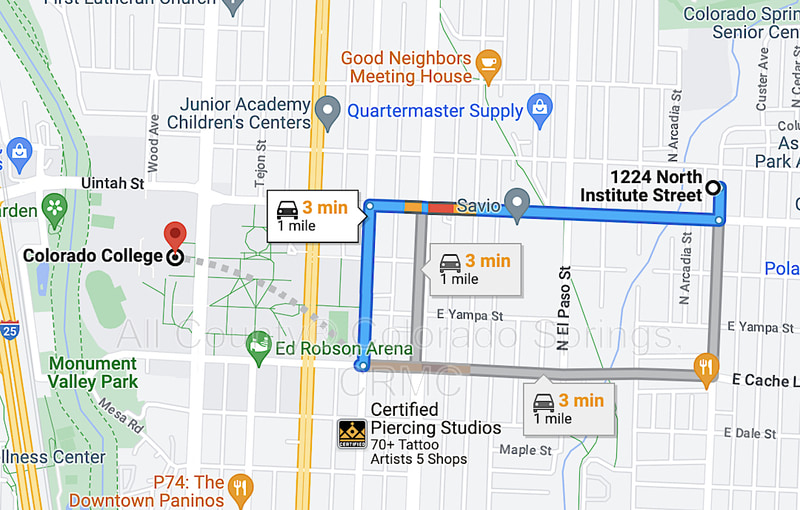Open Certified Piercing Studios ad pin
The height and width of the screenshot is (510, 800).
[351, 433]
